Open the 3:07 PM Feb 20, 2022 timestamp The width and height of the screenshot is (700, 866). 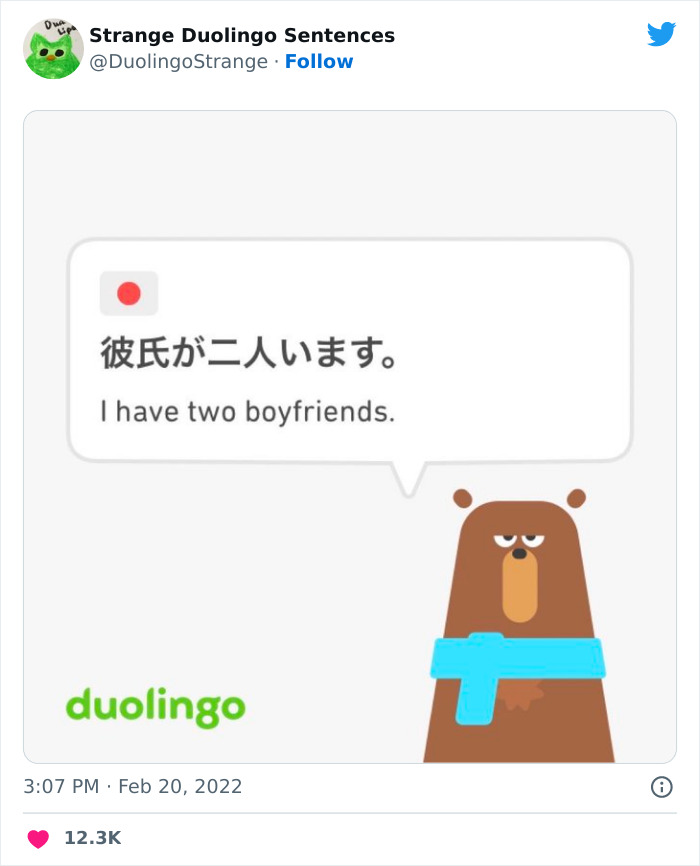tap(133, 786)
